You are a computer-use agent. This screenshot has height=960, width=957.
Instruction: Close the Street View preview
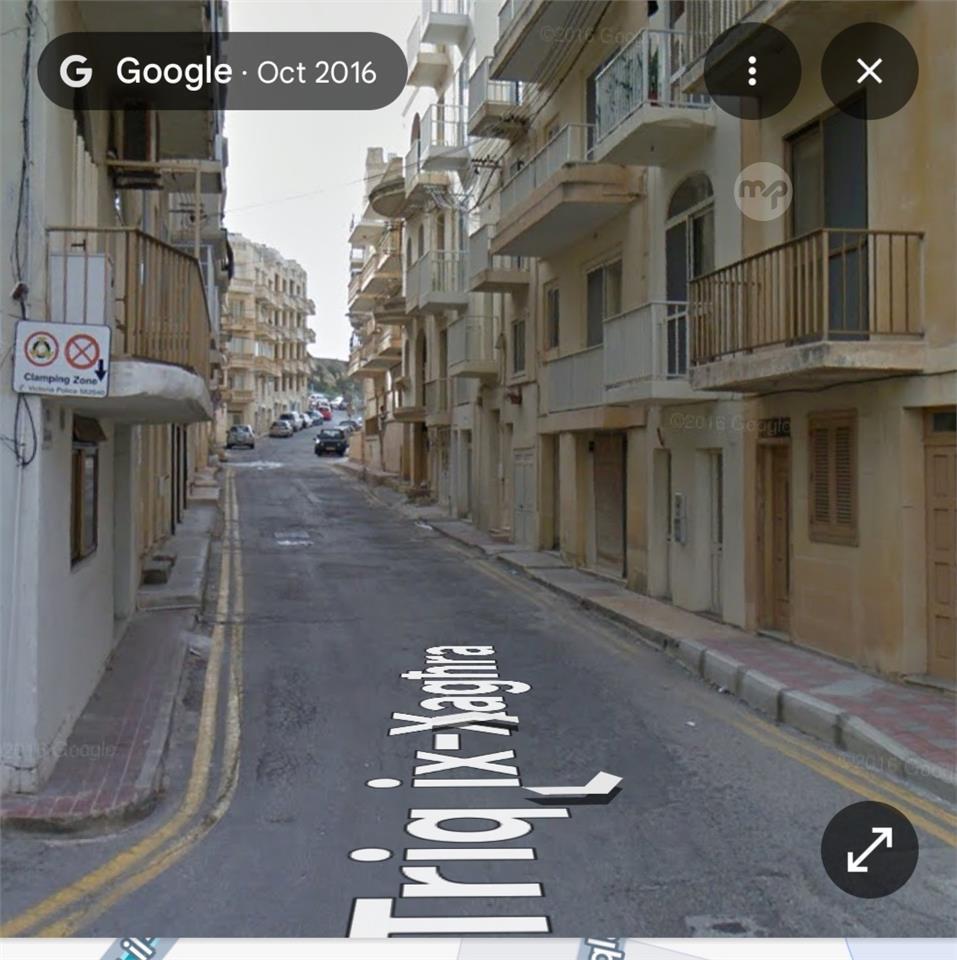(869, 71)
